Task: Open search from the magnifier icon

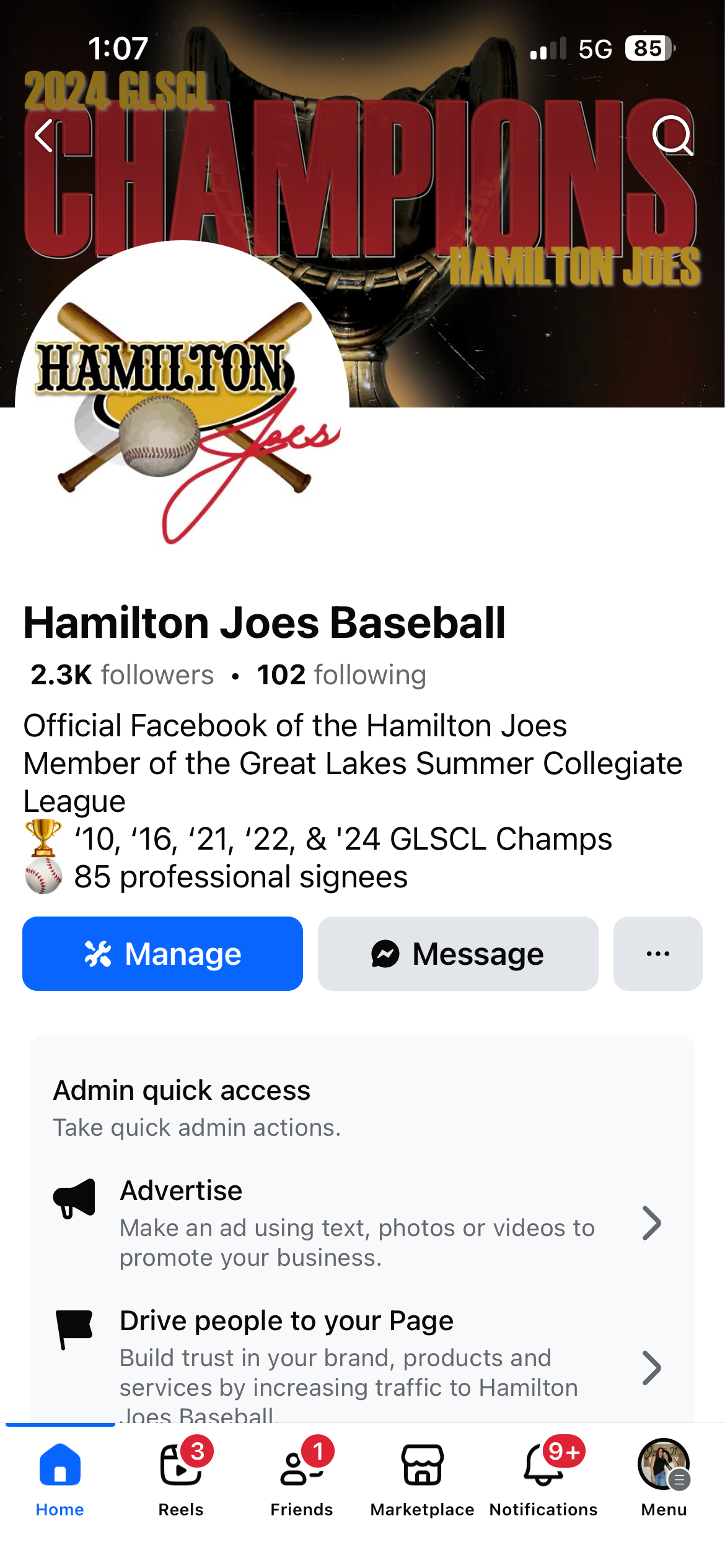Action: coord(672,134)
